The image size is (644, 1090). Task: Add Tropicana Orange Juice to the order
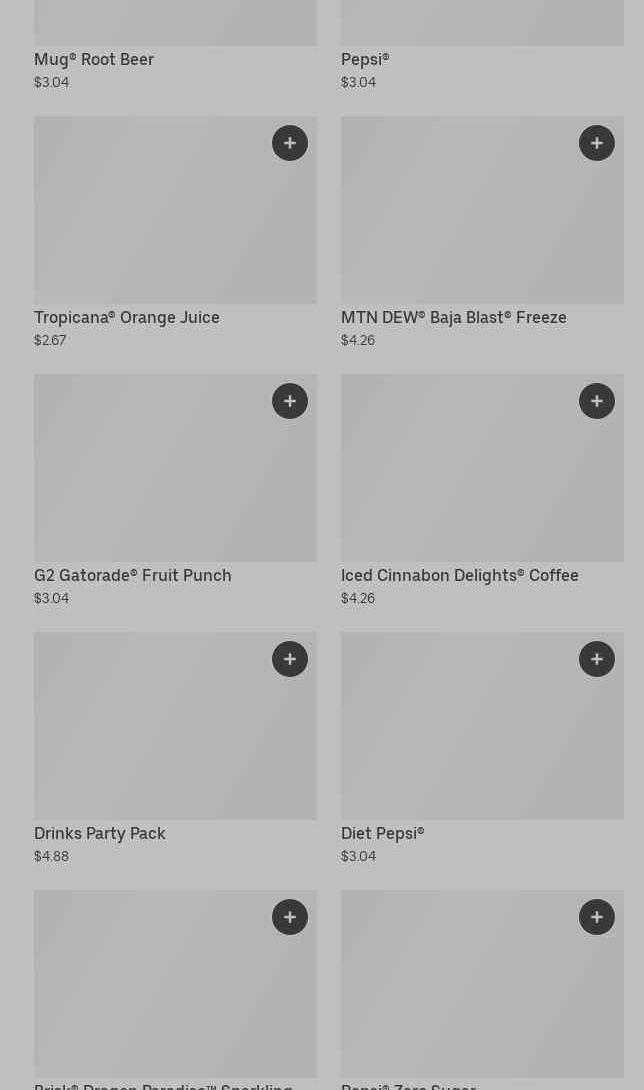click(x=290, y=143)
